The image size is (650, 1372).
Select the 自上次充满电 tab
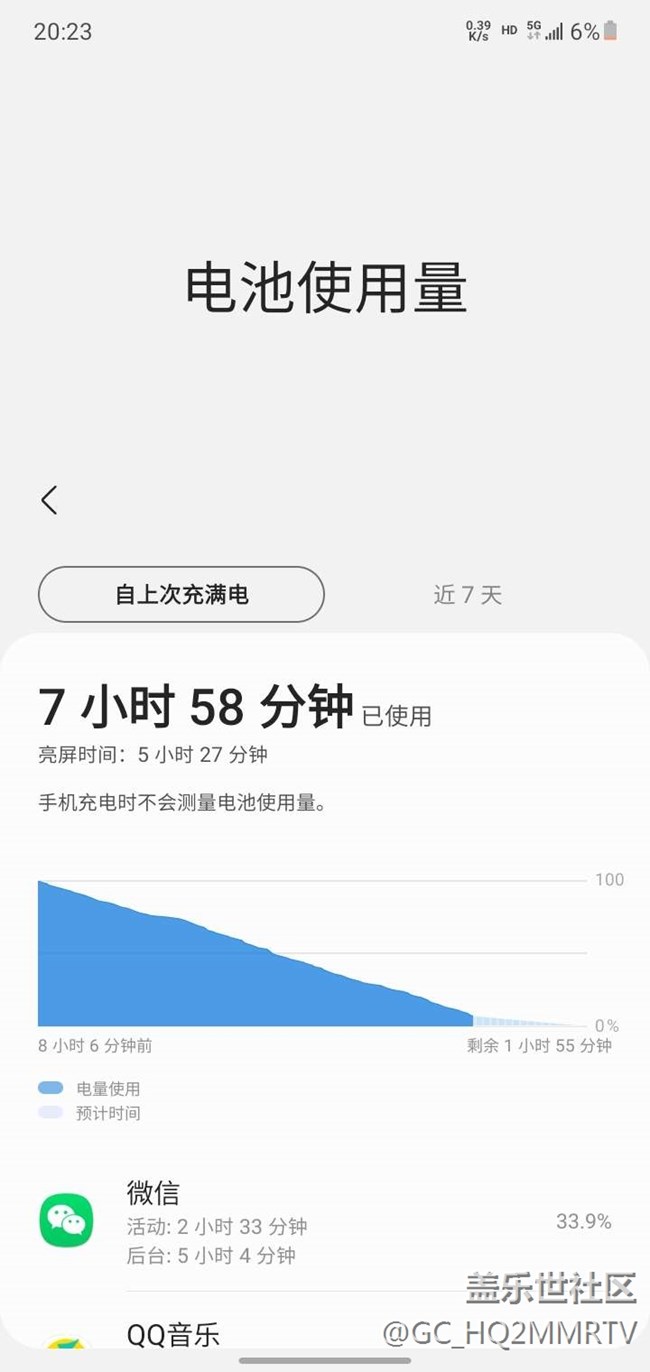(181, 595)
